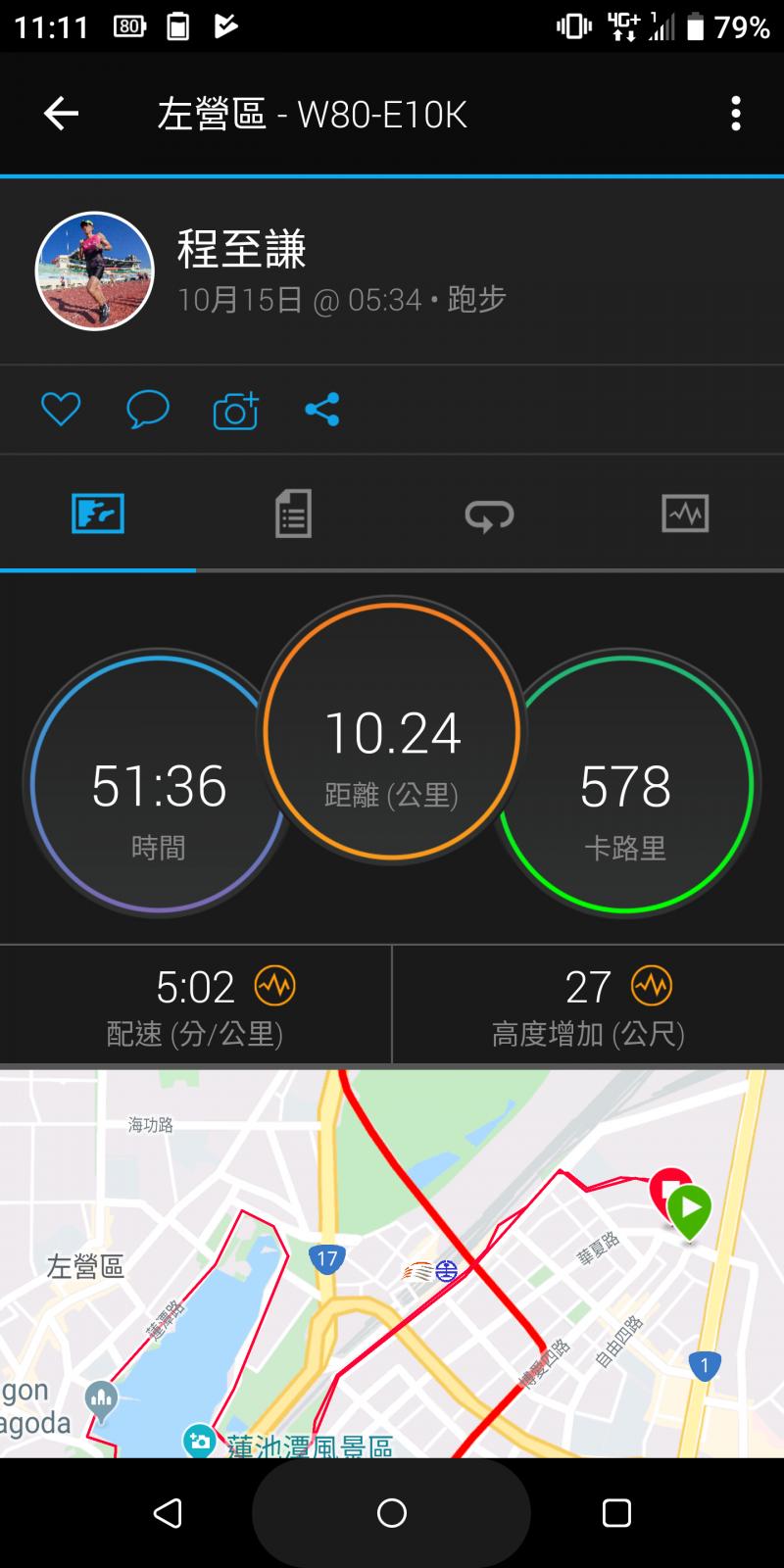
Task: Switch to the laps tab
Action: coord(489,514)
